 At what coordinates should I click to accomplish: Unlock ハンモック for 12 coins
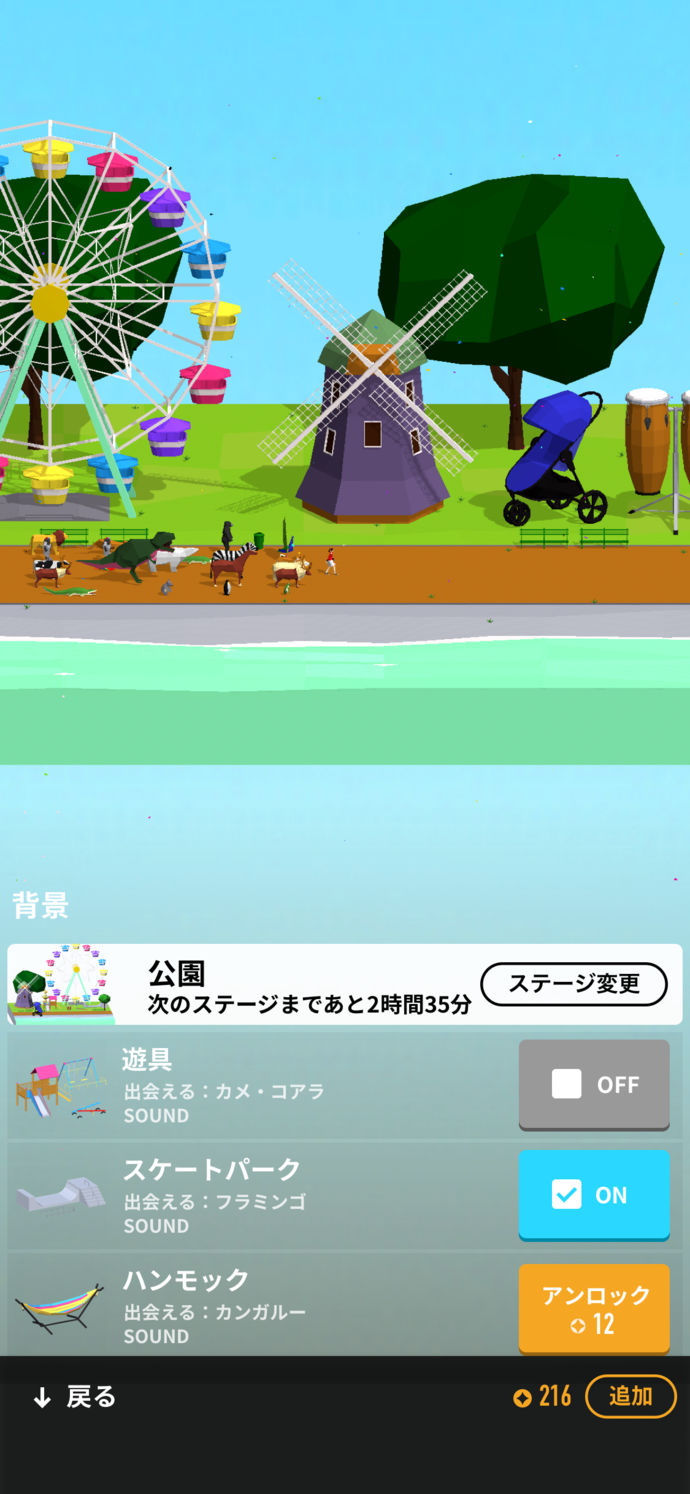coord(594,1309)
